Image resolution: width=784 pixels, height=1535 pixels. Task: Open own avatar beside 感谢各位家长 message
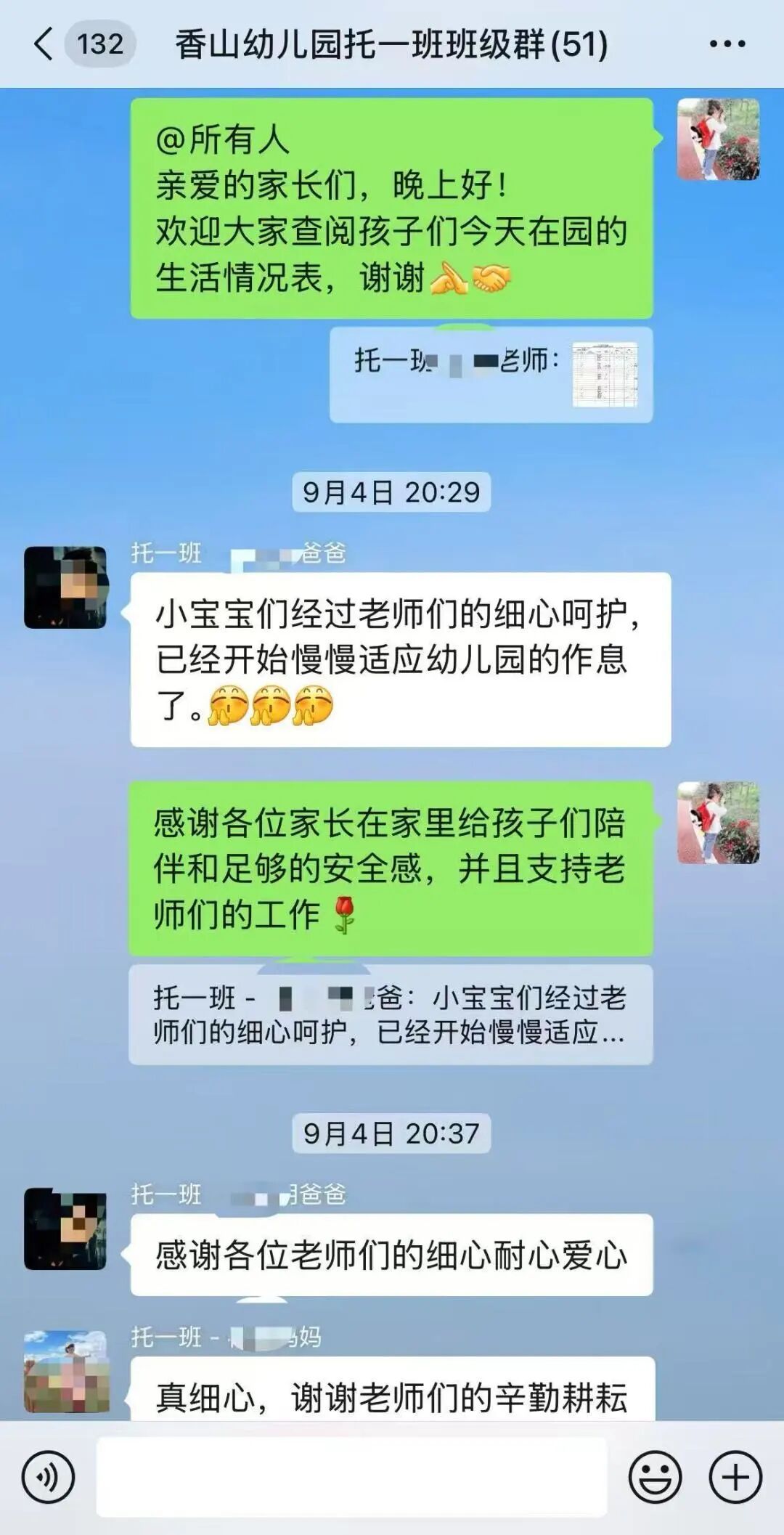click(718, 823)
